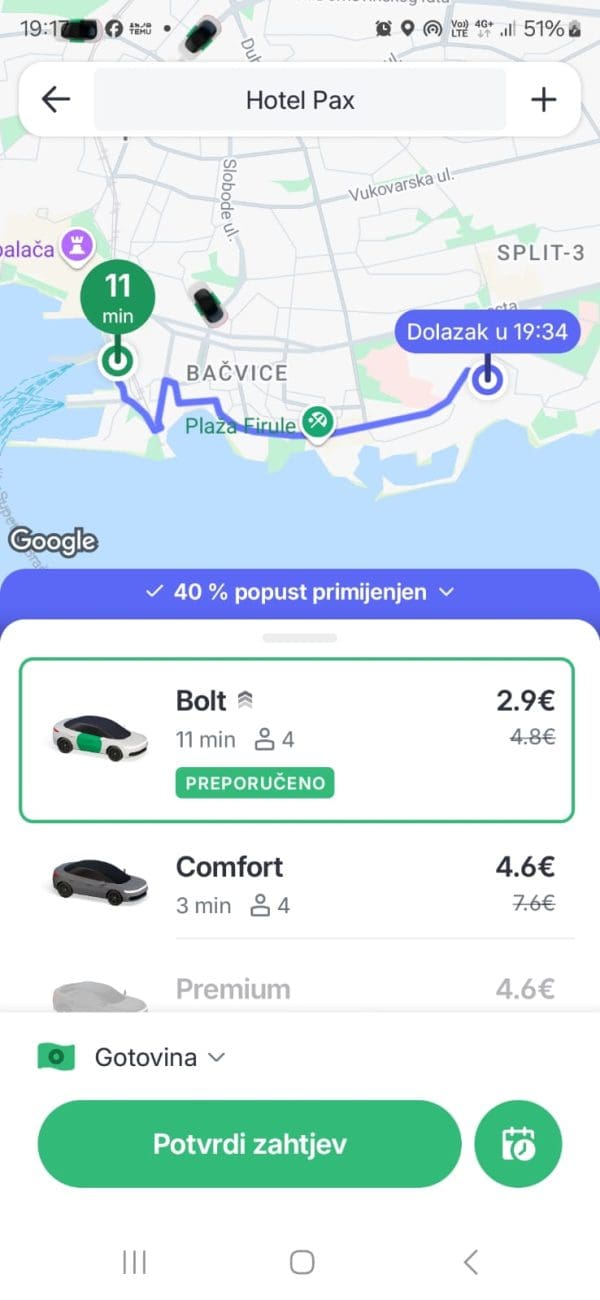Image resolution: width=600 pixels, height=1300 pixels.
Task: Tap the 11 min pickup pin
Action: [x=118, y=298]
